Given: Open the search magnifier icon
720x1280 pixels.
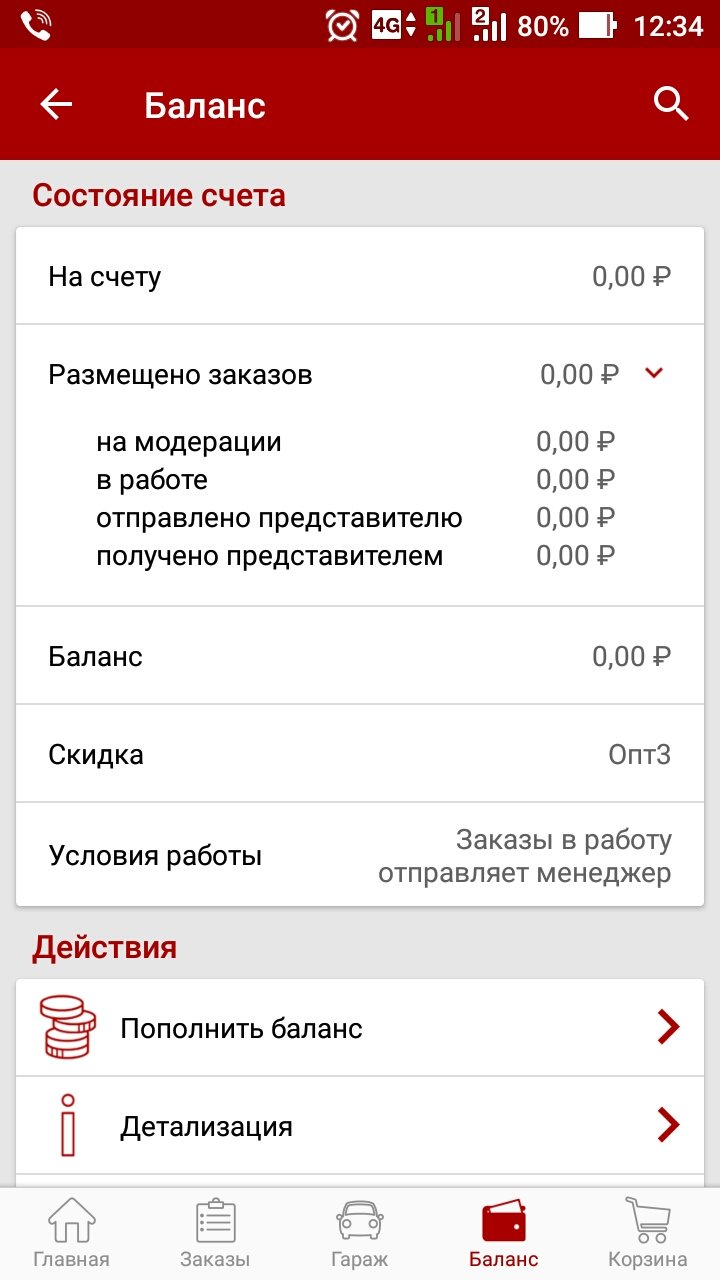Looking at the screenshot, I should pyautogui.click(x=671, y=104).
